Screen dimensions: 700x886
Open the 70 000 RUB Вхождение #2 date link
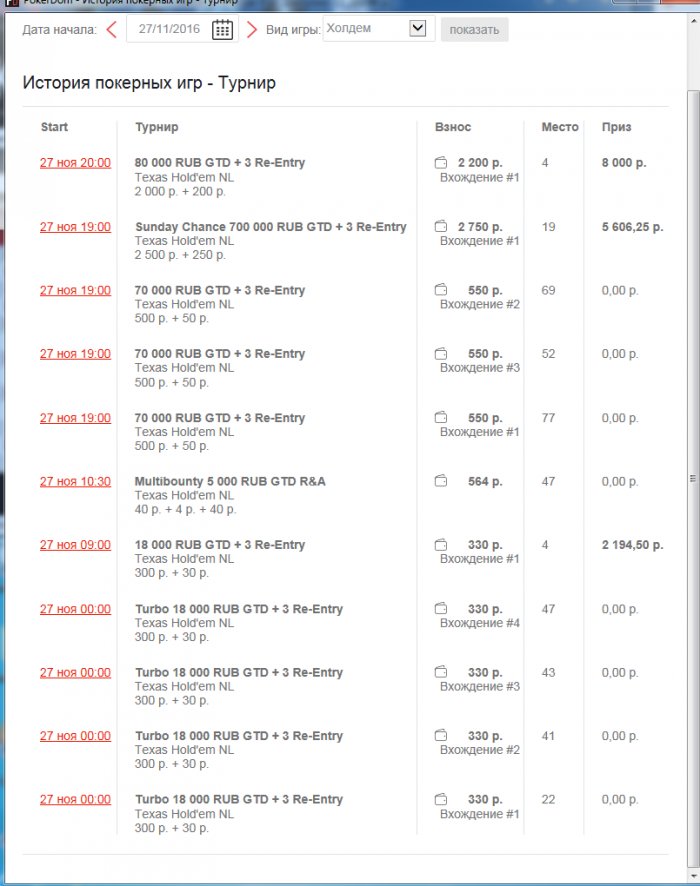[75, 290]
